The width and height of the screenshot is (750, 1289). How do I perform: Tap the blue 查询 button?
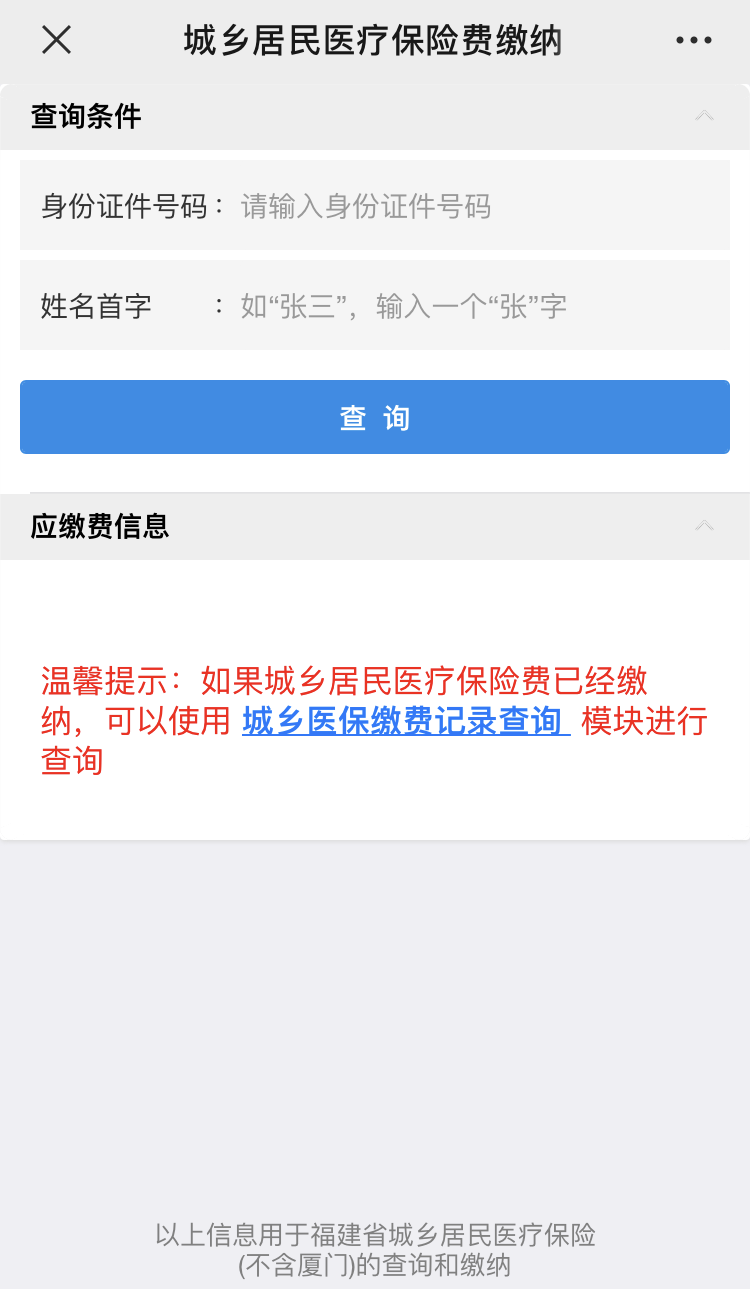375,417
